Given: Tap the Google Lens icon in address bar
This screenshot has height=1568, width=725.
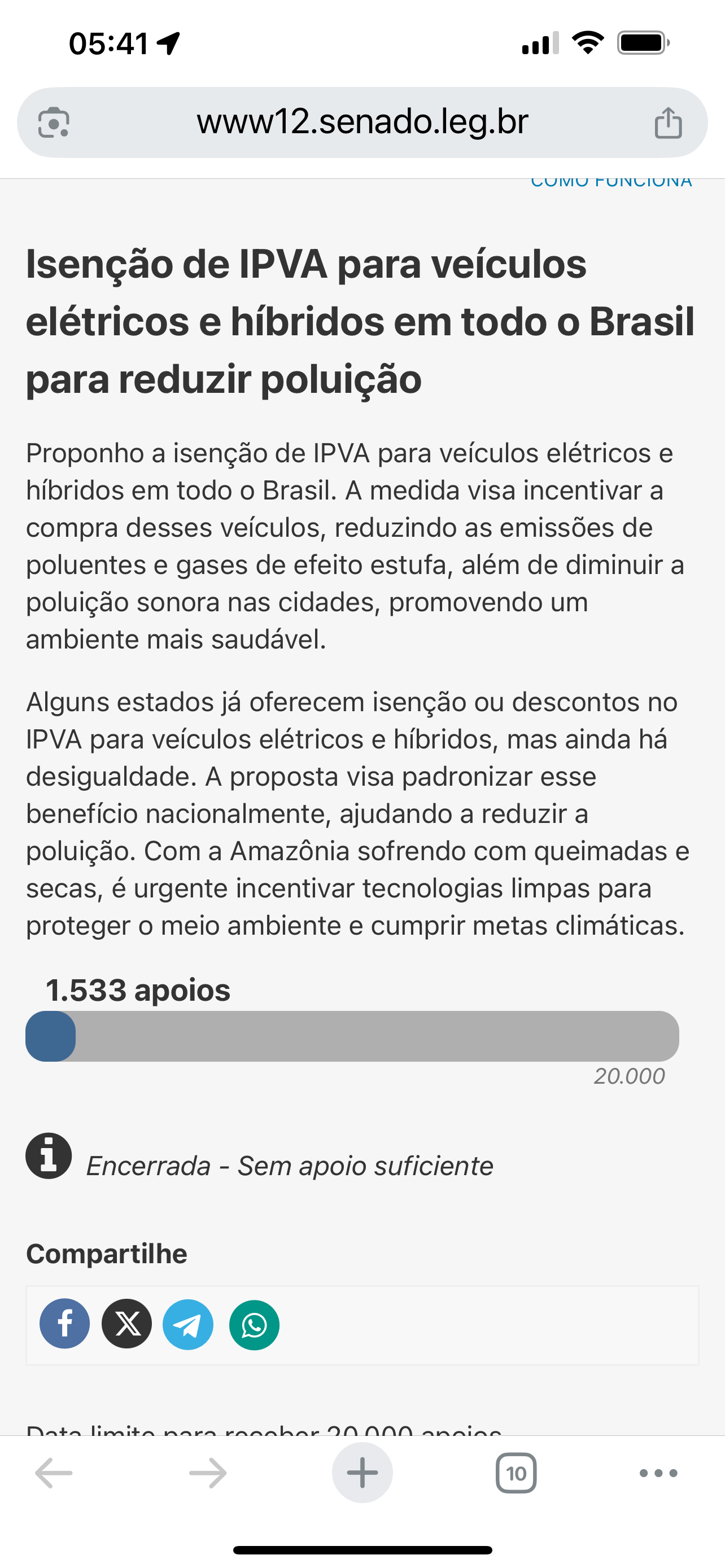Looking at the screenshot, I should coord(54,122).
